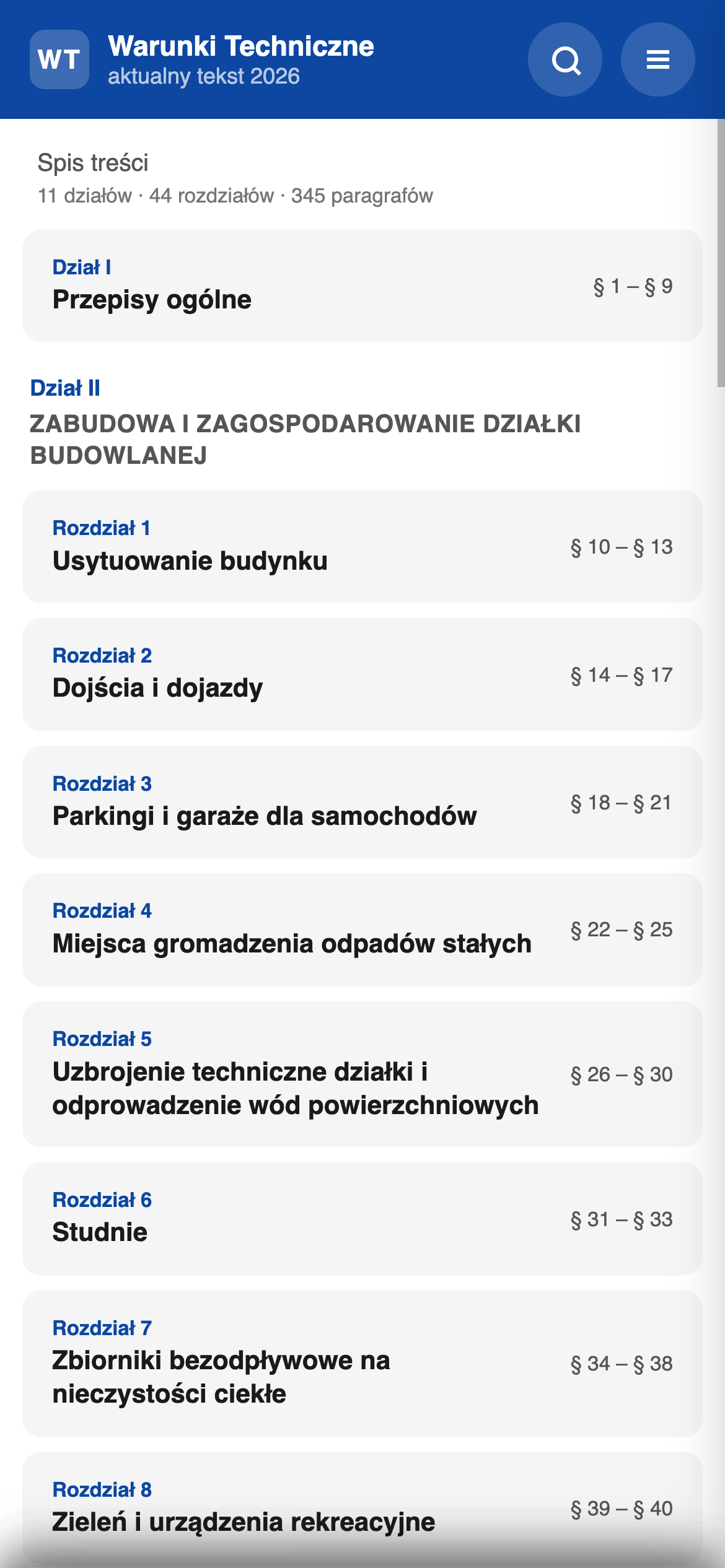Click the WT logo icon
The image size is (725, 1568).
pos(59,59)
